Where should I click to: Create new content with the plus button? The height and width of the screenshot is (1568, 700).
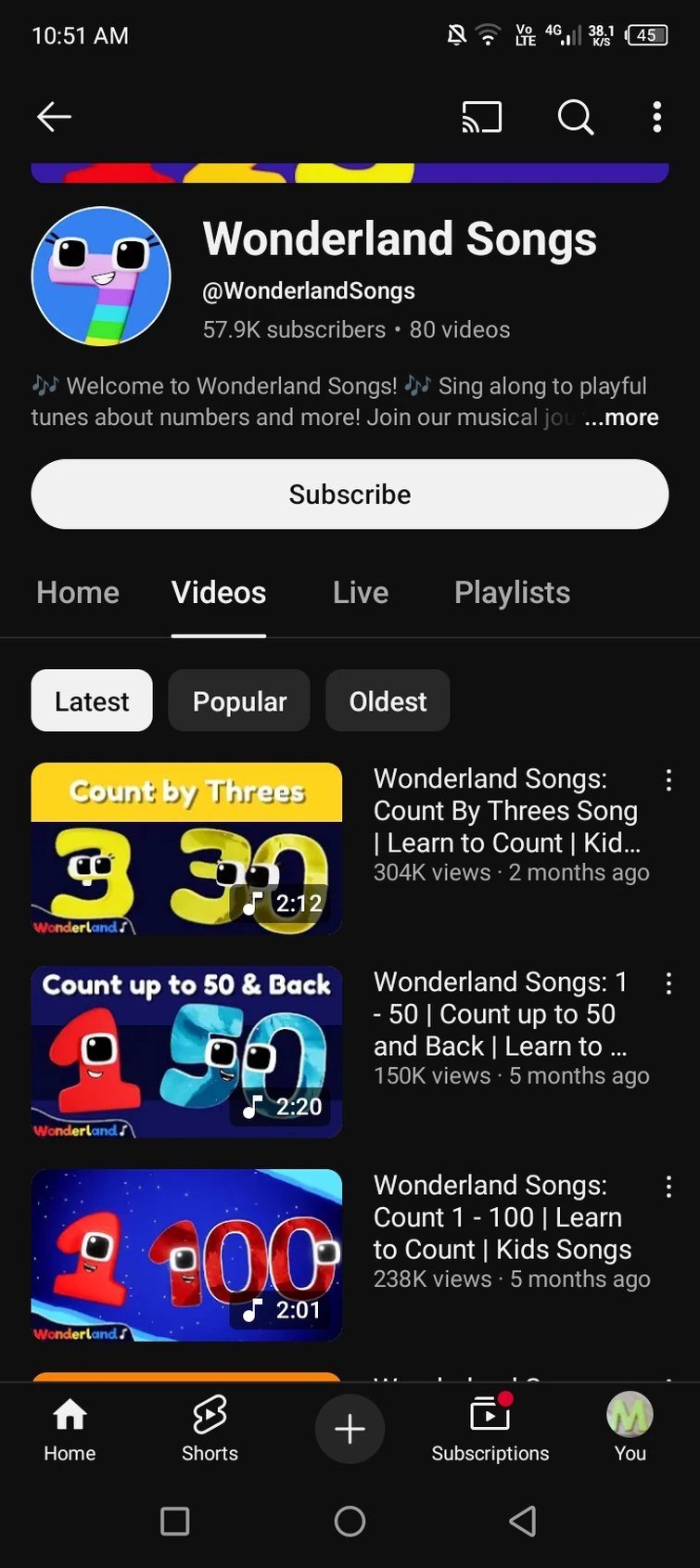click(x=350, y=1429)
